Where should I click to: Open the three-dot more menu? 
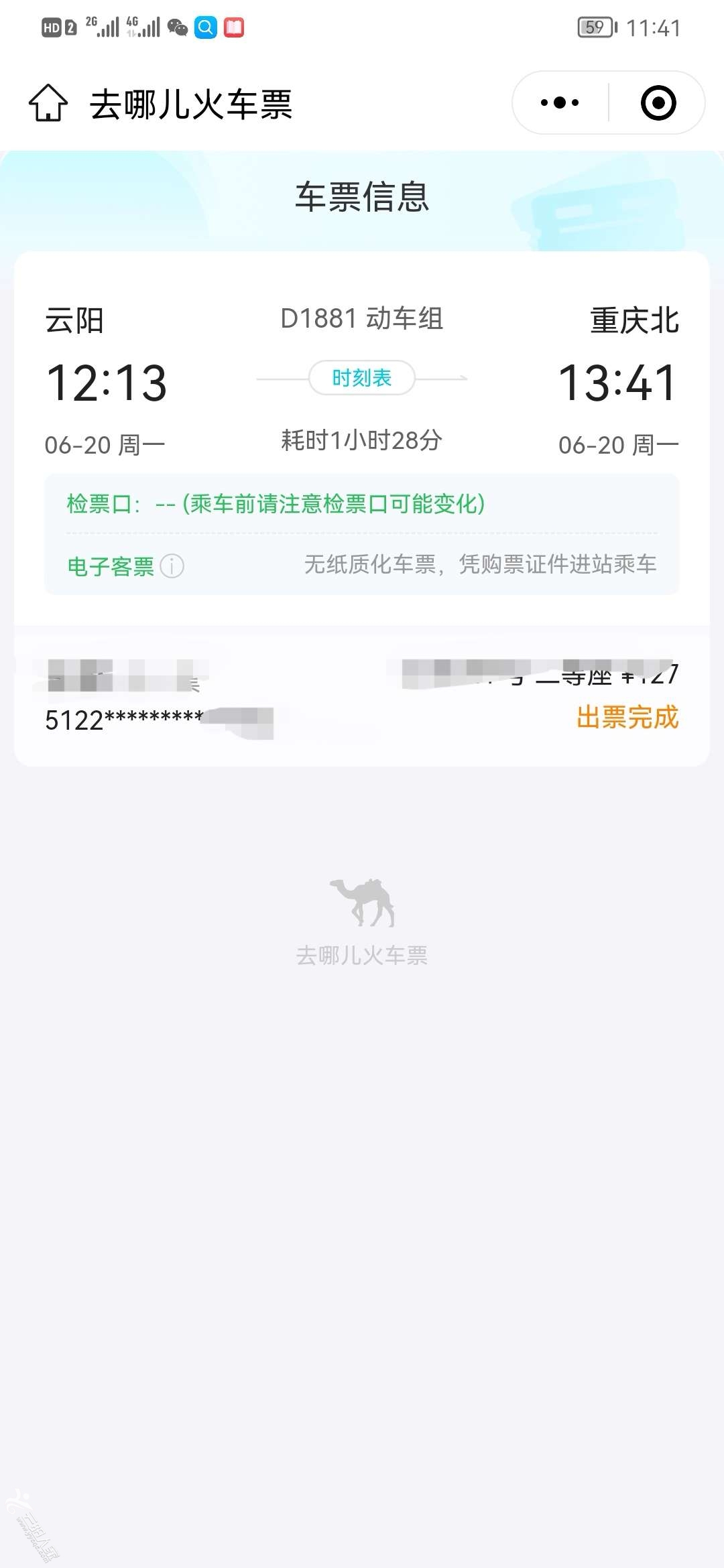coord(560,103)
